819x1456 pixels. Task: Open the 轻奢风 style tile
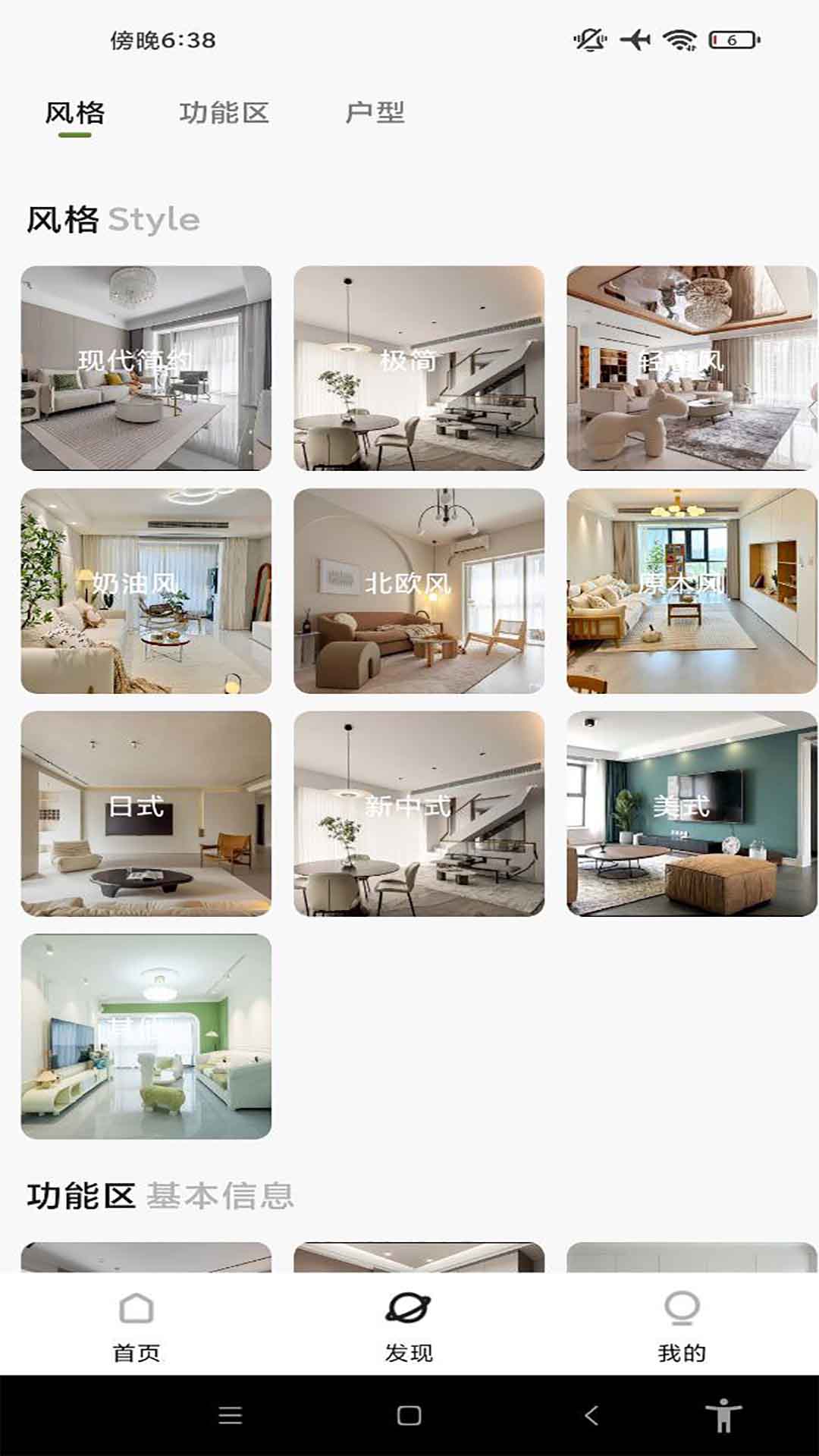[692, 368]
